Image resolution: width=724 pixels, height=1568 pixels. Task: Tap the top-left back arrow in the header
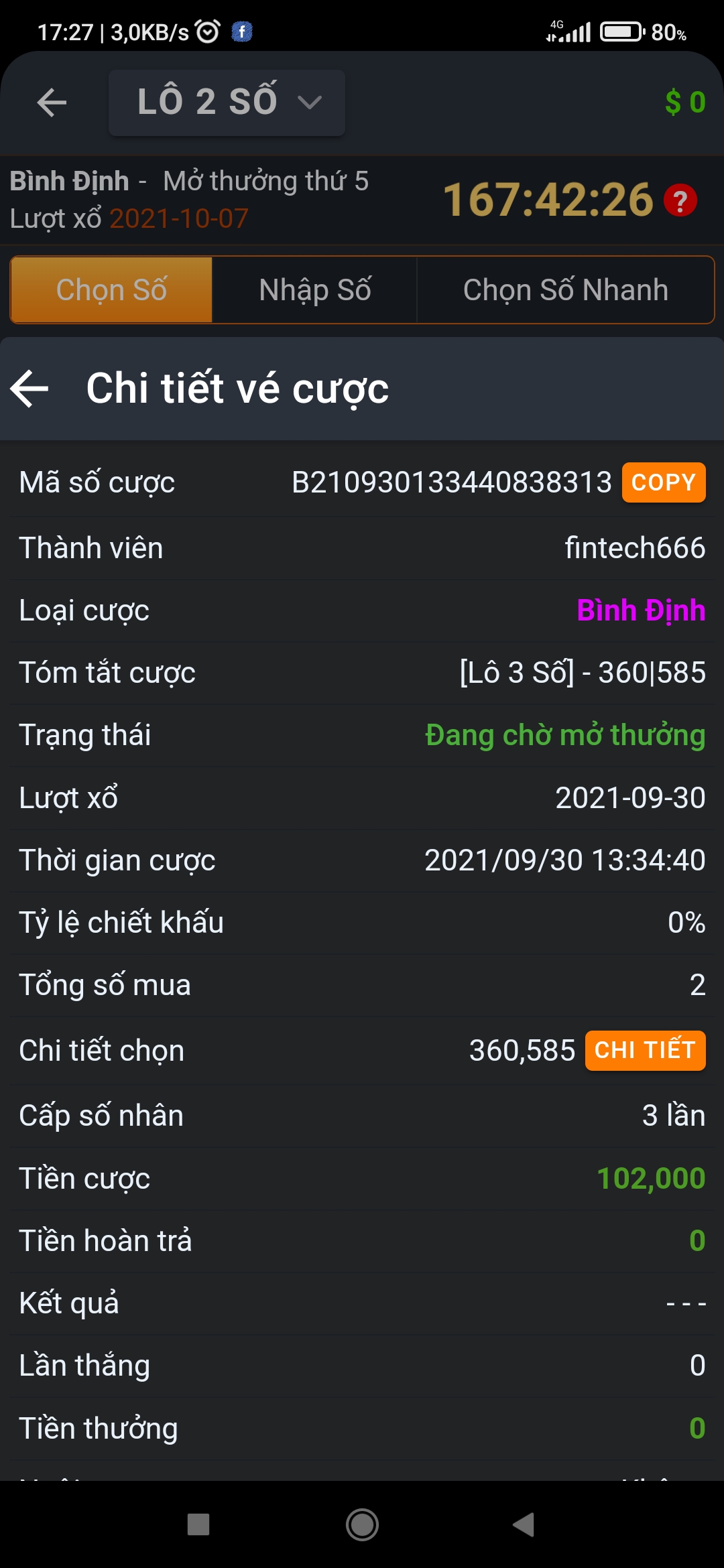52,103
